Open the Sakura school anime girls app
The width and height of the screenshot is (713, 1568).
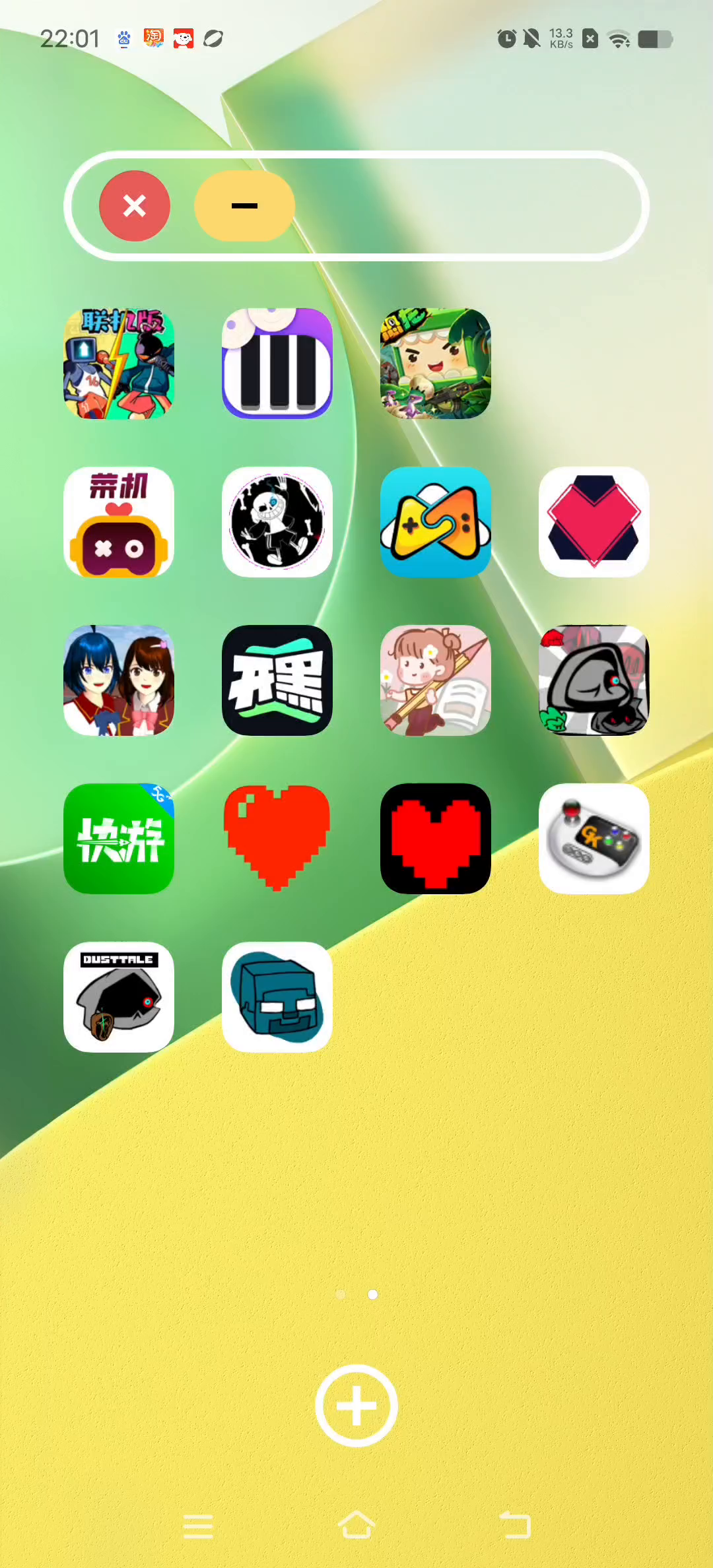(x=119, y=680)
